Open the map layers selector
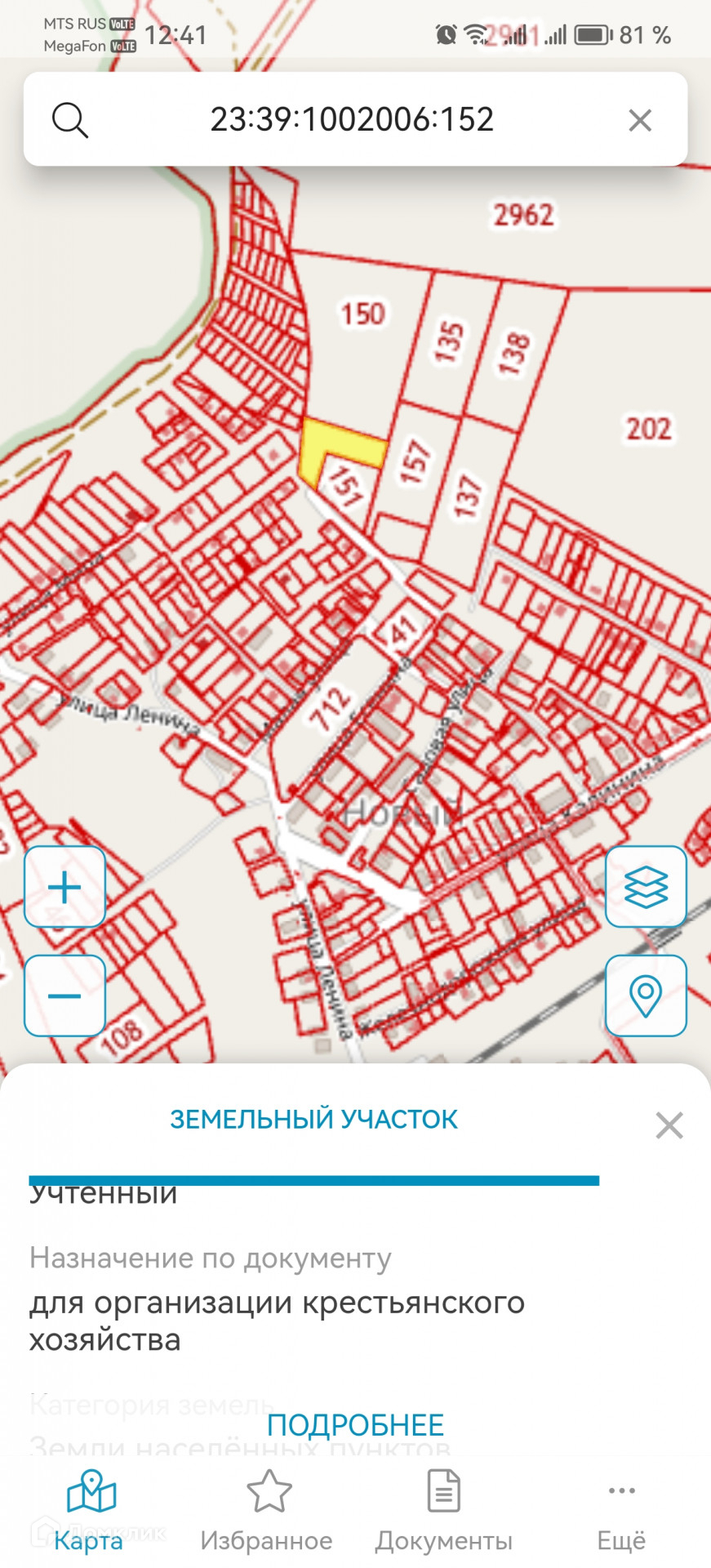 646,887
